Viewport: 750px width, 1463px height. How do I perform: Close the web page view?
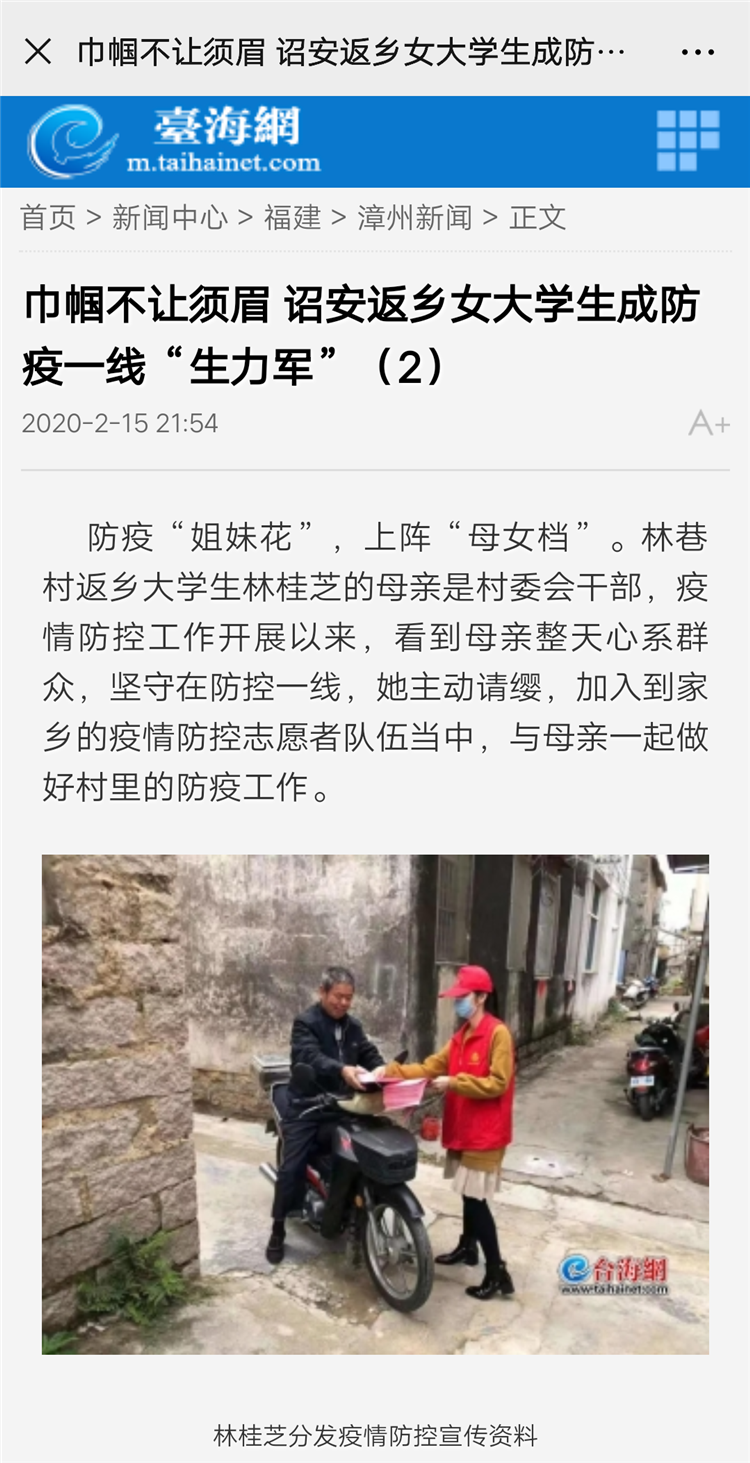pyautogui.click(x=38, y=52)
